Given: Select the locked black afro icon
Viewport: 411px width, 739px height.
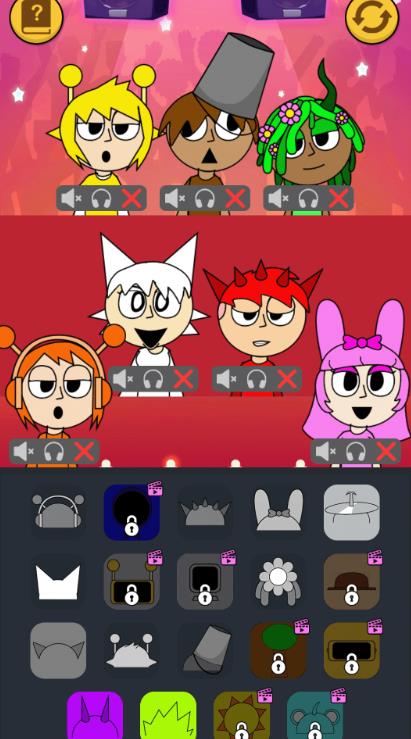Looking at the screenshot, I should click(x=132, y=512).
